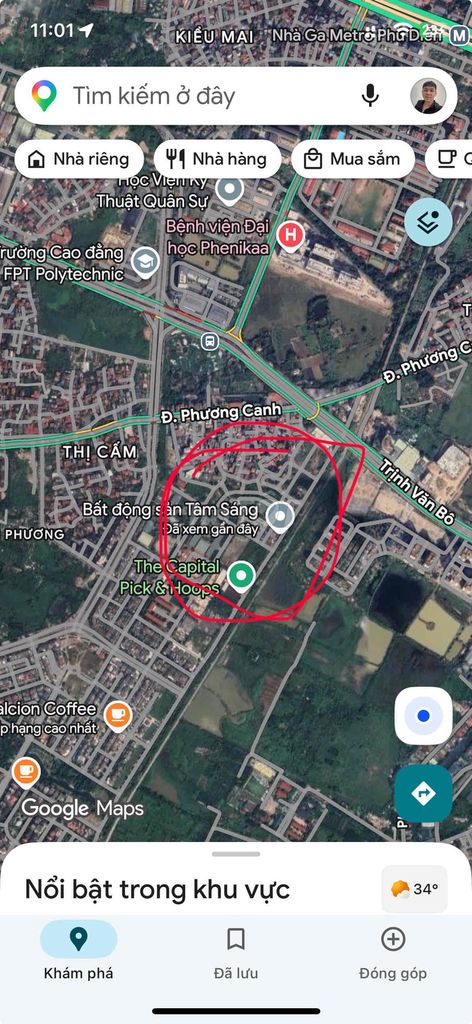Go to the 'Đóng góp' tab

[x=392, y=955]
